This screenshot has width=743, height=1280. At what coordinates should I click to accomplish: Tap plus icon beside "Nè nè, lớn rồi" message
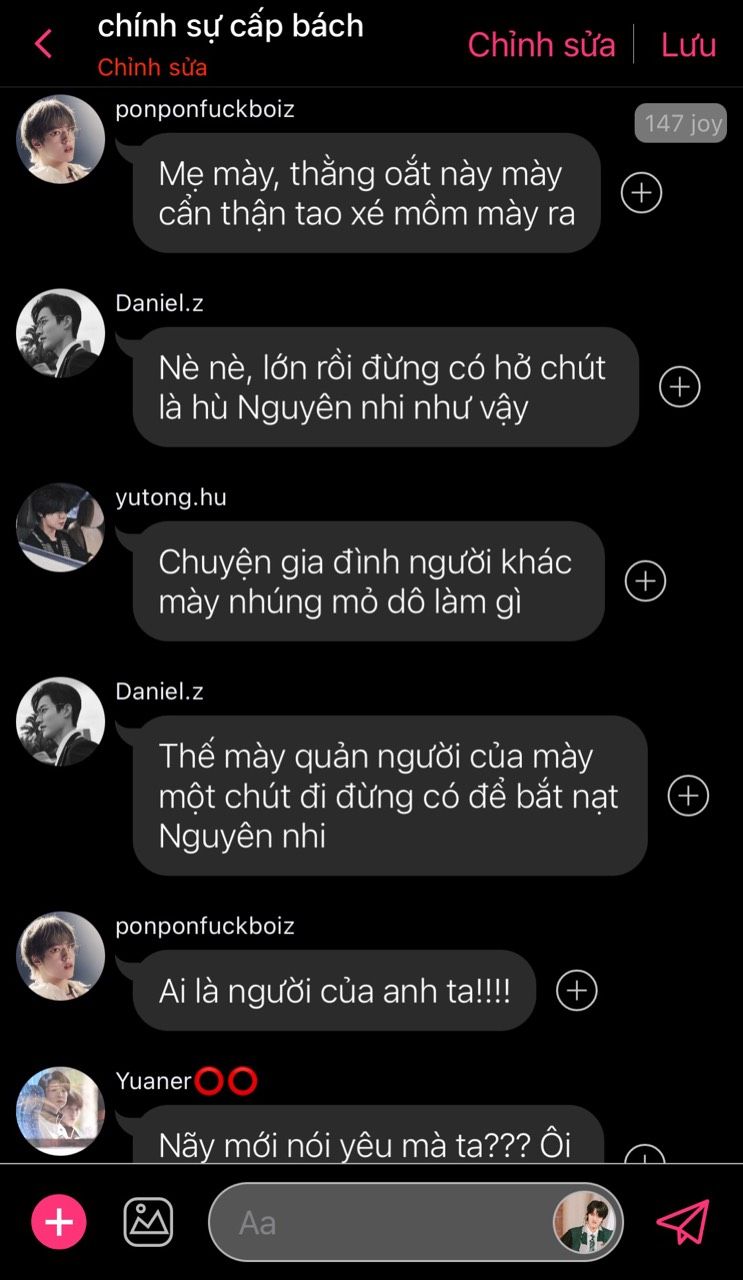click(680, 387)
